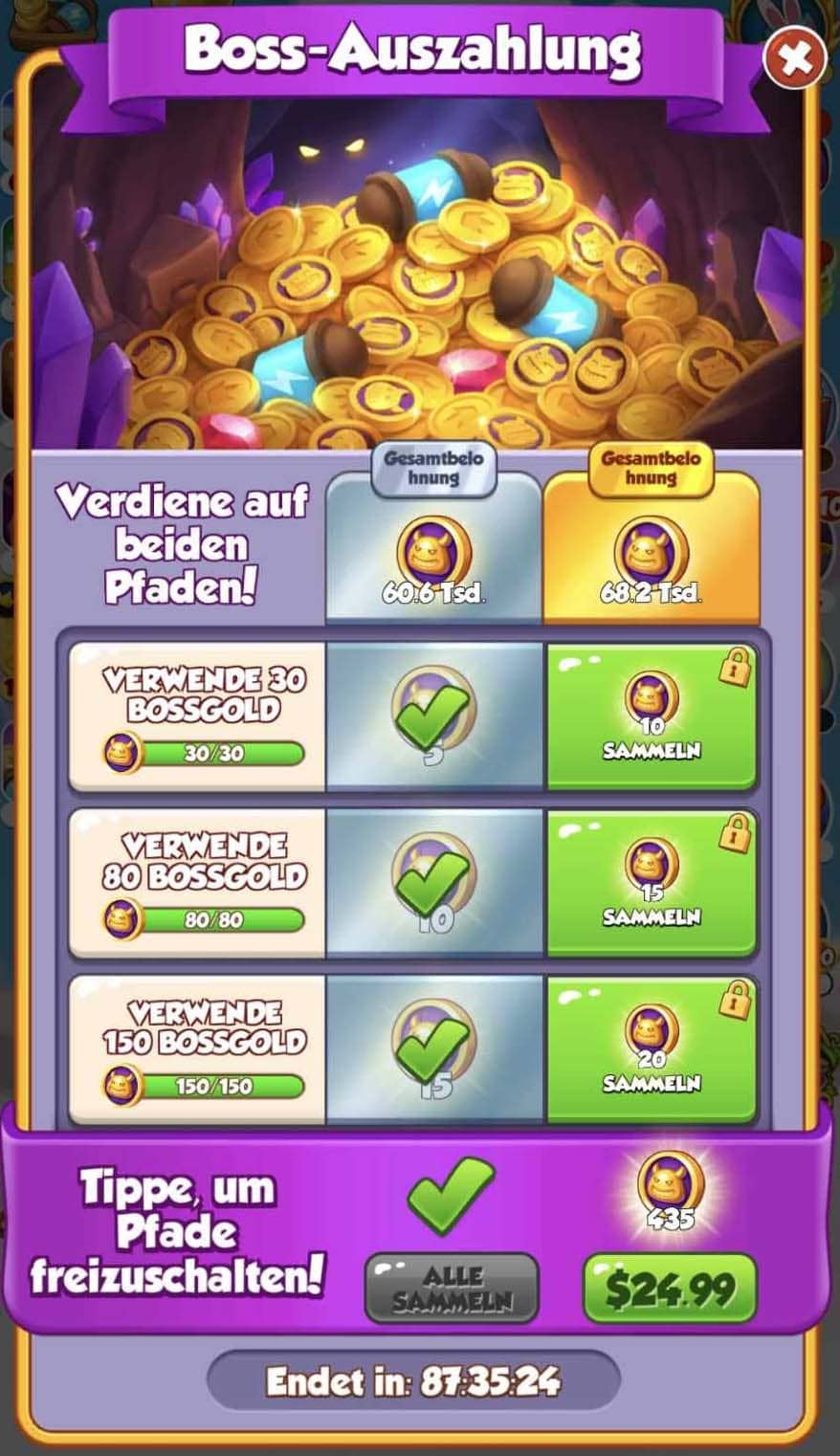This screenshot has width=840, height=1456.
Task: Close the Boss-Auszahlung dialog
Action: pos(793,59)
